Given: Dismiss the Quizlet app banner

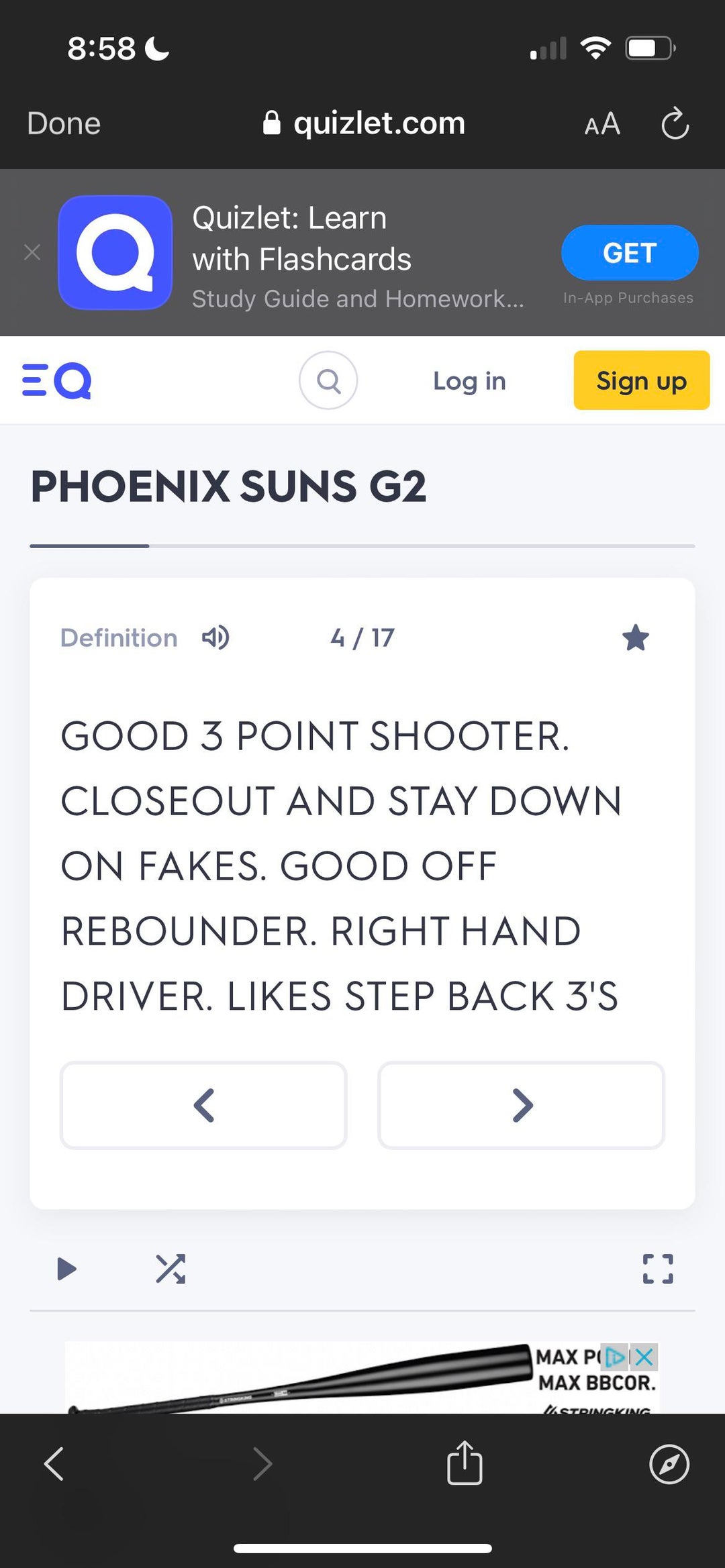Looking at the screenshot, I should (x=32, y=252).
